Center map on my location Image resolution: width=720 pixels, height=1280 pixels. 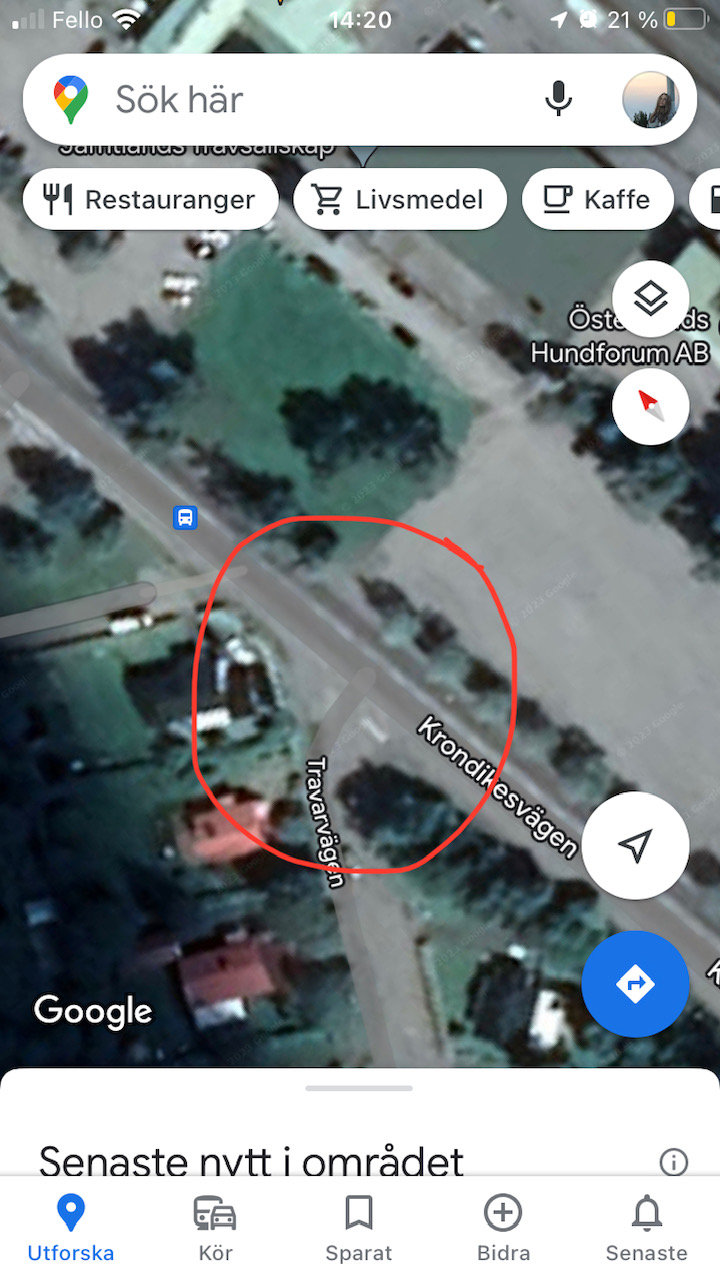click(635, 846)
